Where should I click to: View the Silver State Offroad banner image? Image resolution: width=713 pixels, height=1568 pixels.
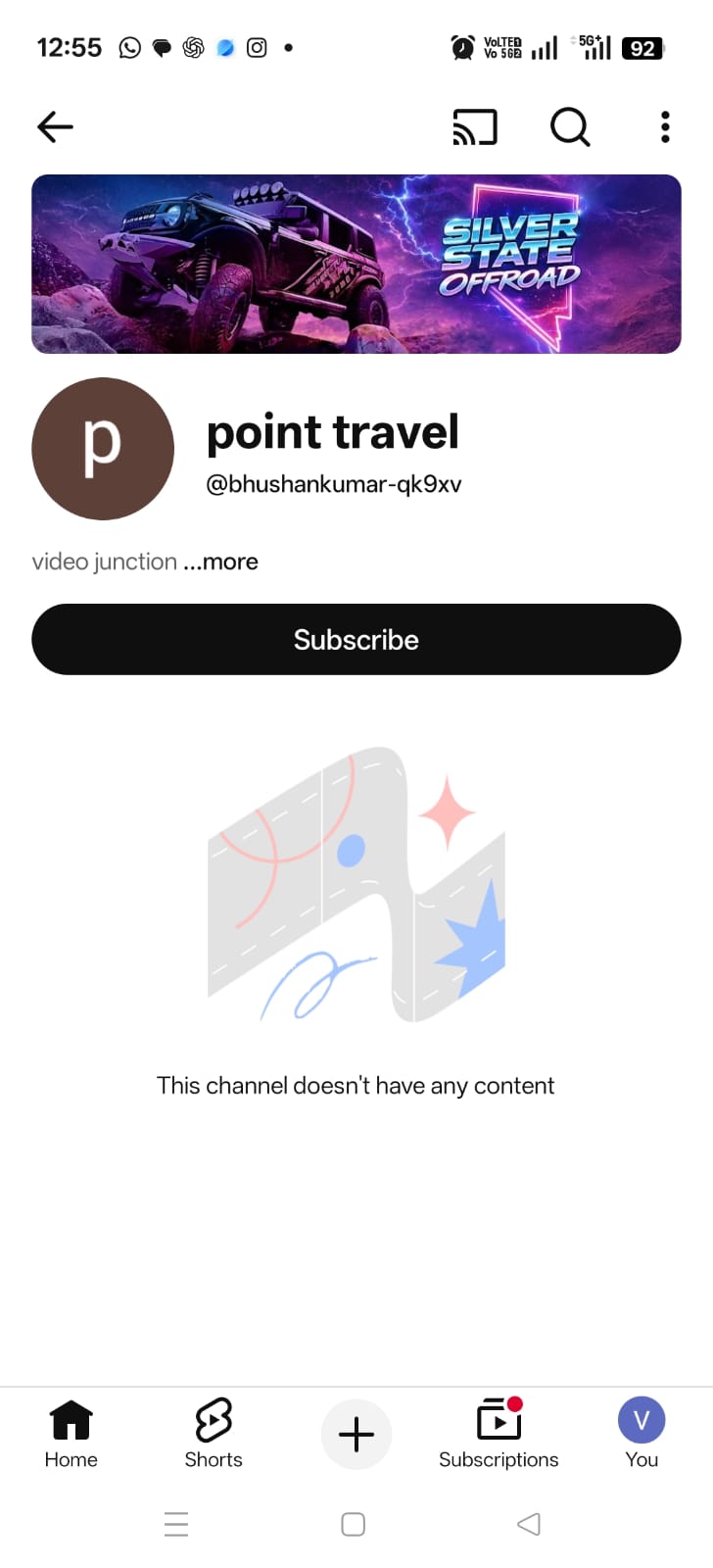pyautogui.click(x=356, y=263)
